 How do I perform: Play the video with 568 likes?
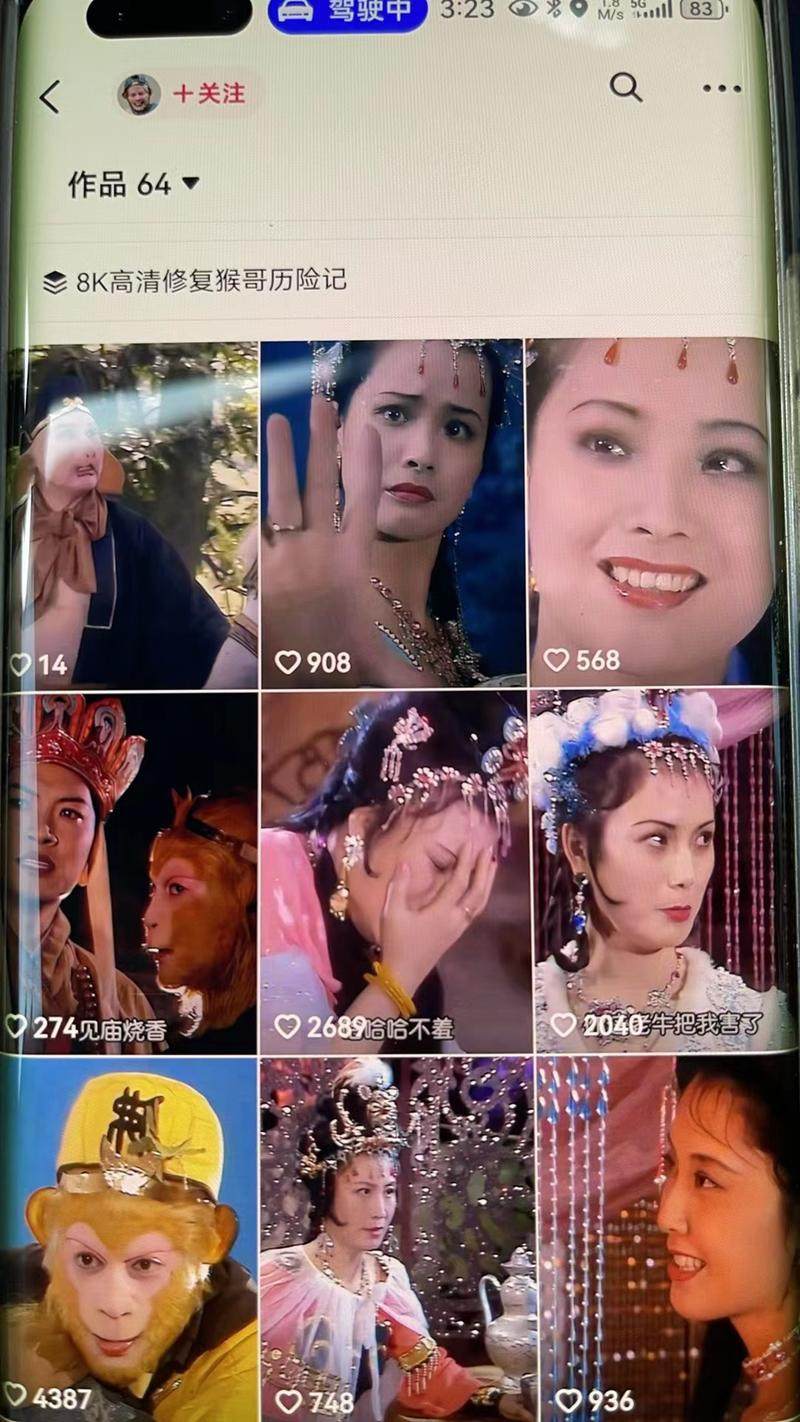(x=652, y=515)
